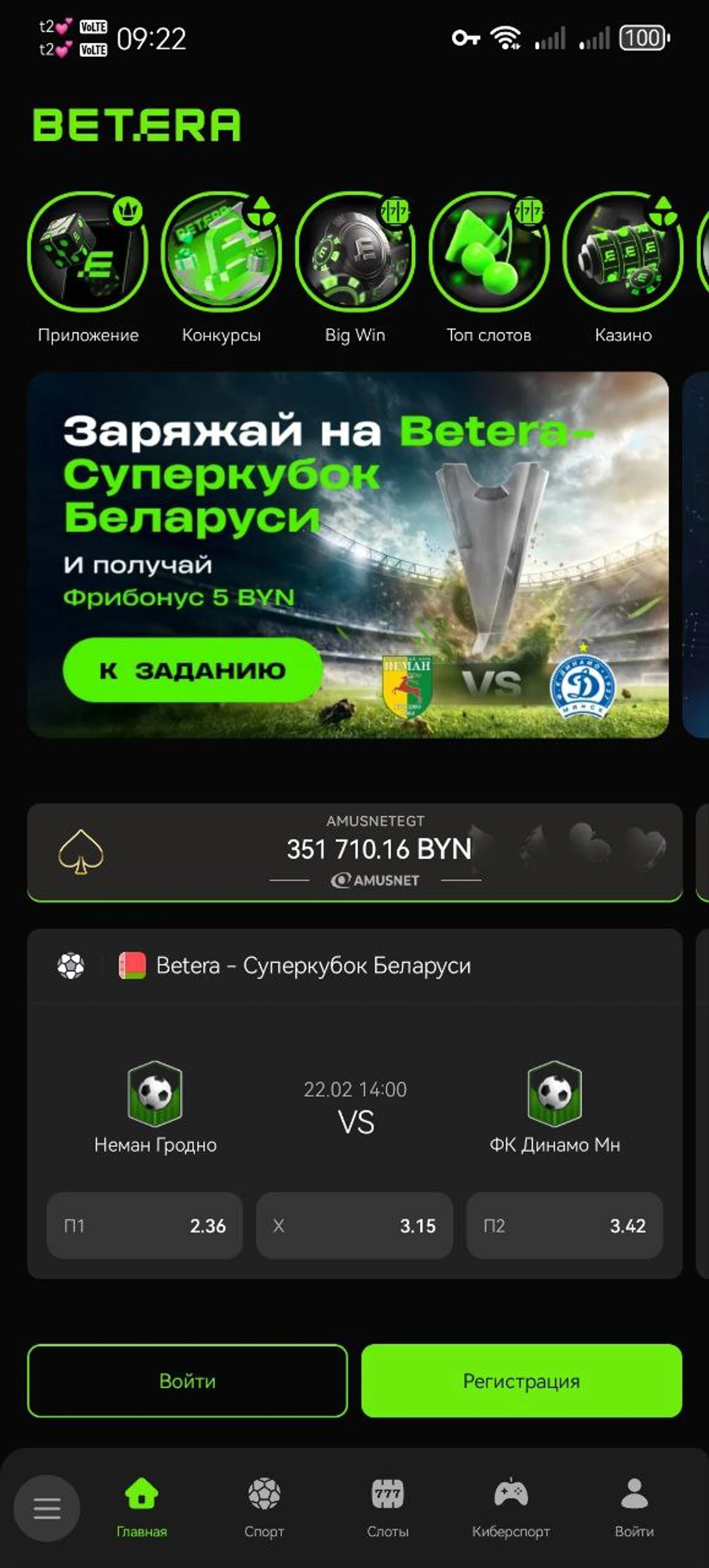Open the Неман Гродно vs Динамо match
The image size is (709, 1568).
355,1108
